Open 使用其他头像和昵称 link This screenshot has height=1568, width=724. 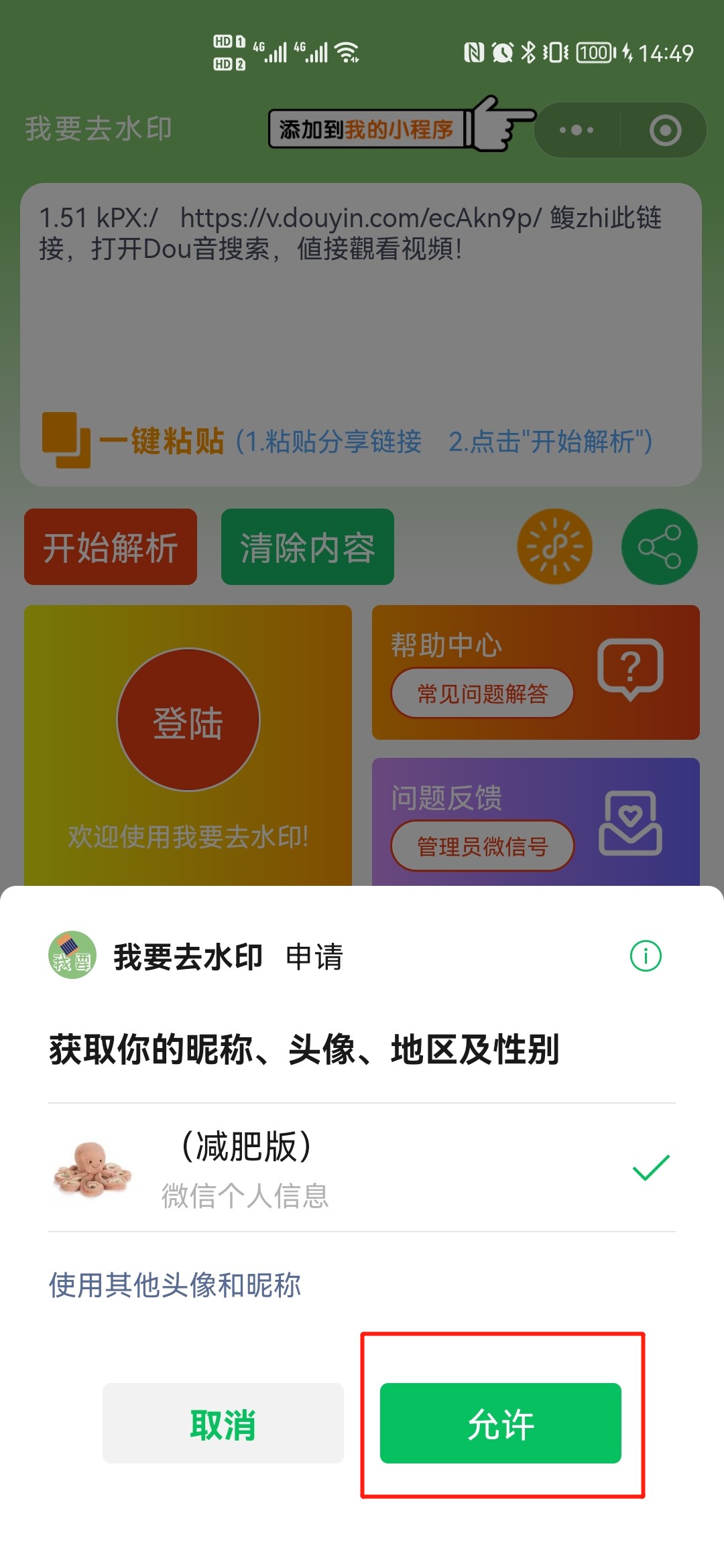pyautogui.click(x=175, y=1285)
